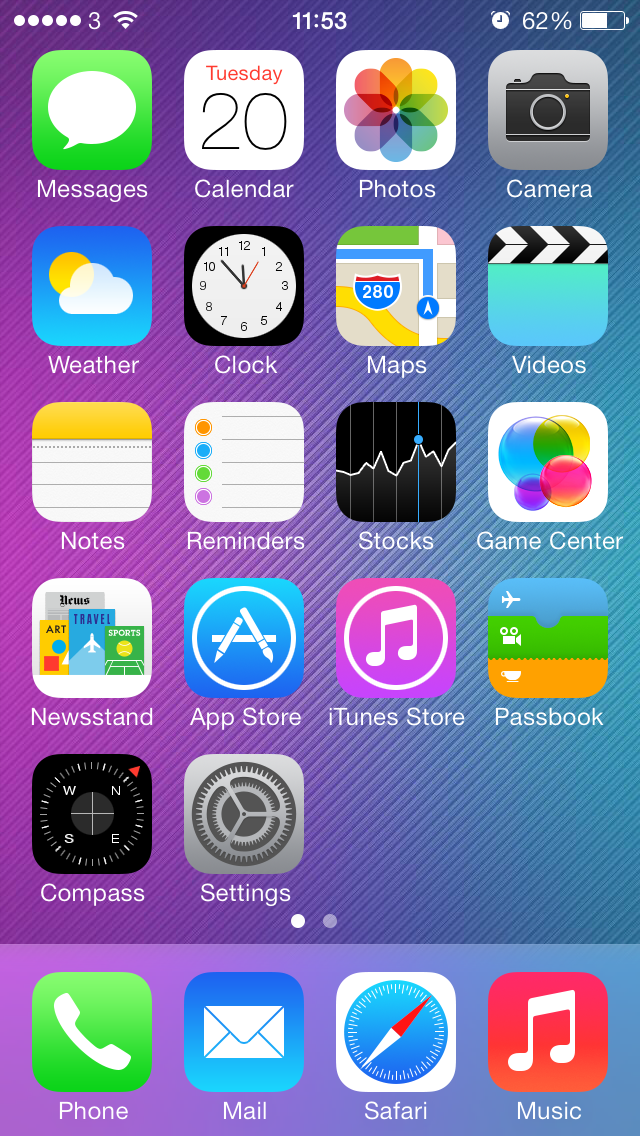Open the Videos app
The image size is (640, 1136).
tap(548, 286)
